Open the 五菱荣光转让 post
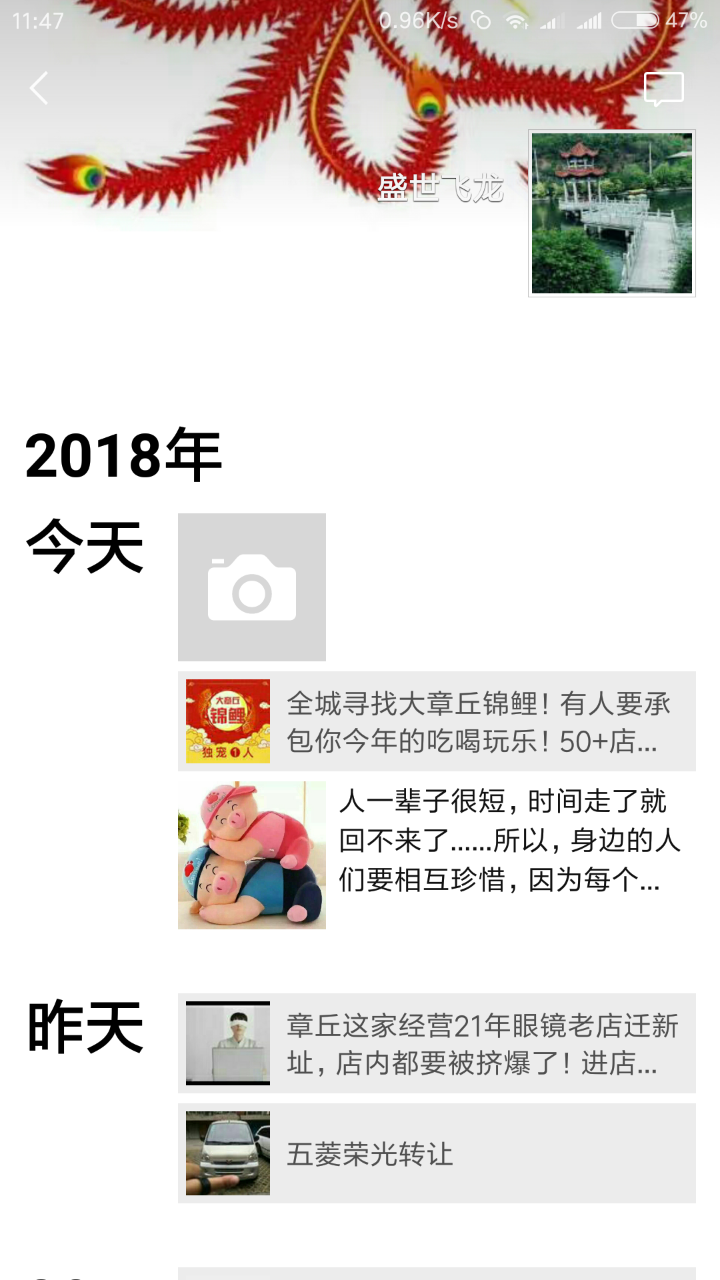 click(437, 1153)
